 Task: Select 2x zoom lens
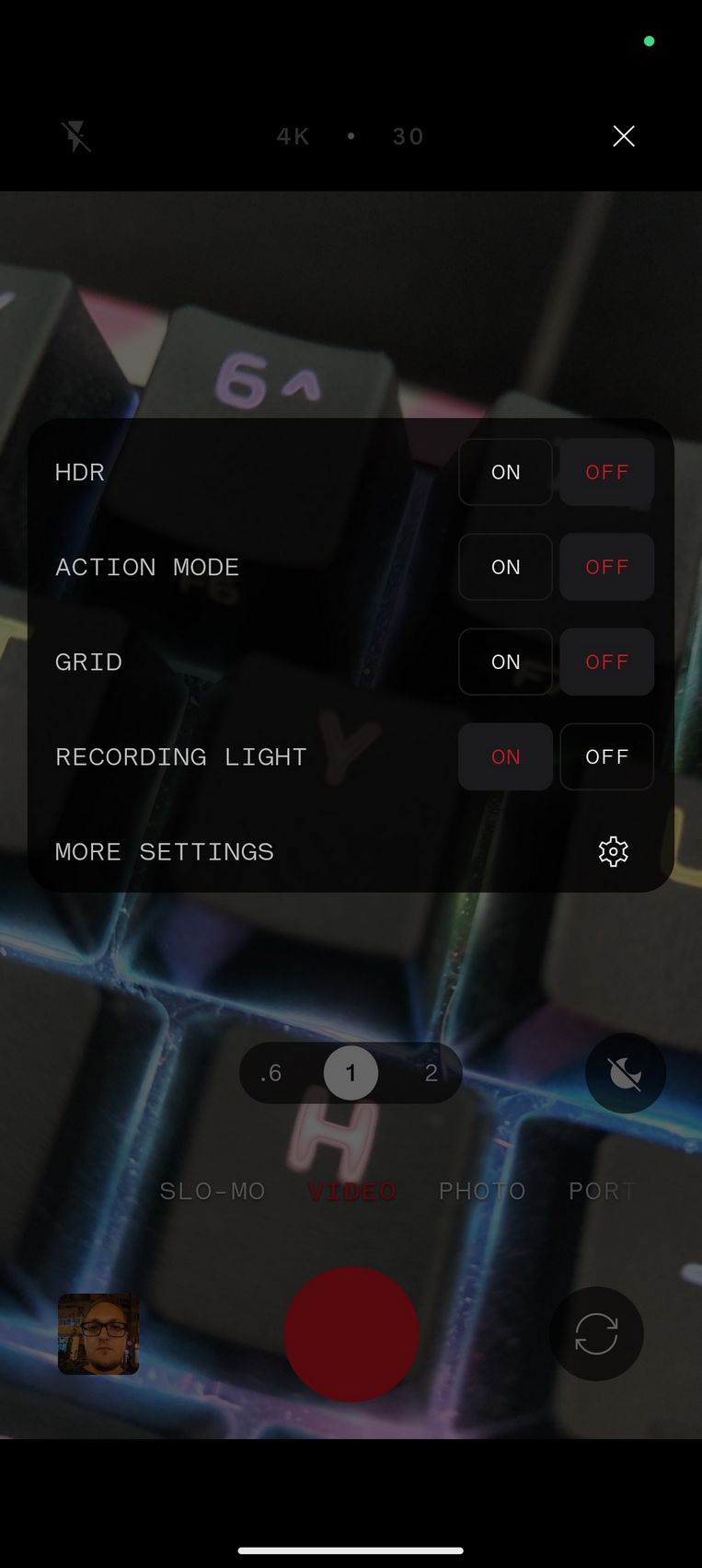431,1073
